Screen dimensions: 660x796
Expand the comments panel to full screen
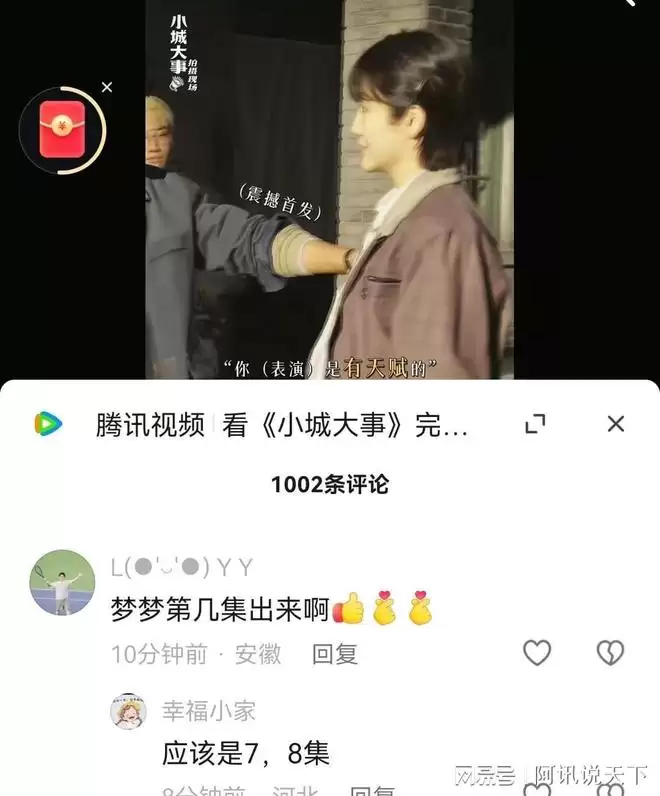pos(536,424)
